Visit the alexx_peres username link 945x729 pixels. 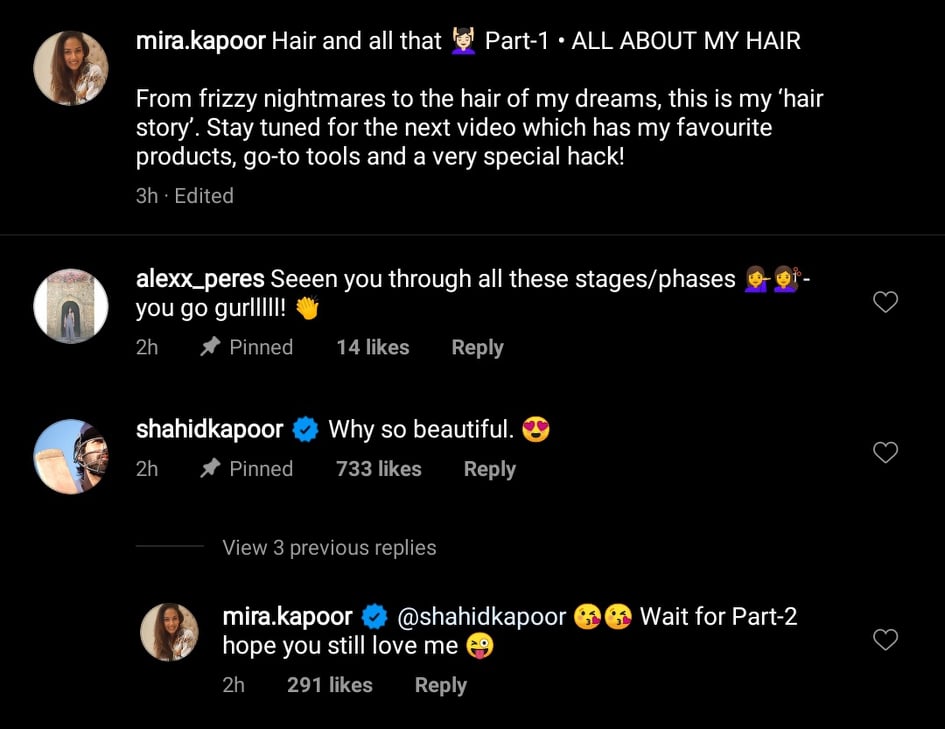200,279
